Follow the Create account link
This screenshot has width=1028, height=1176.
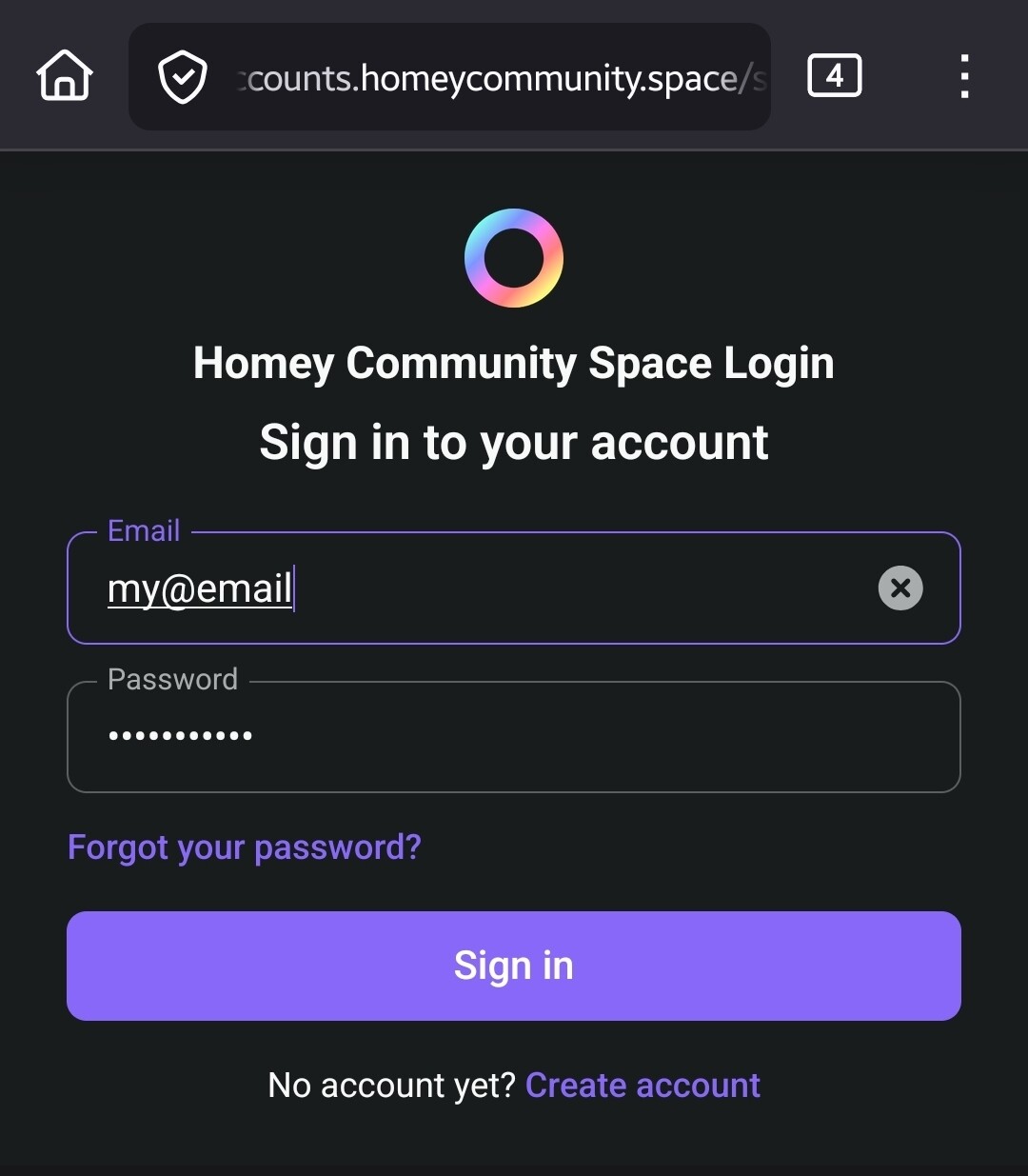coord(642,1086)
